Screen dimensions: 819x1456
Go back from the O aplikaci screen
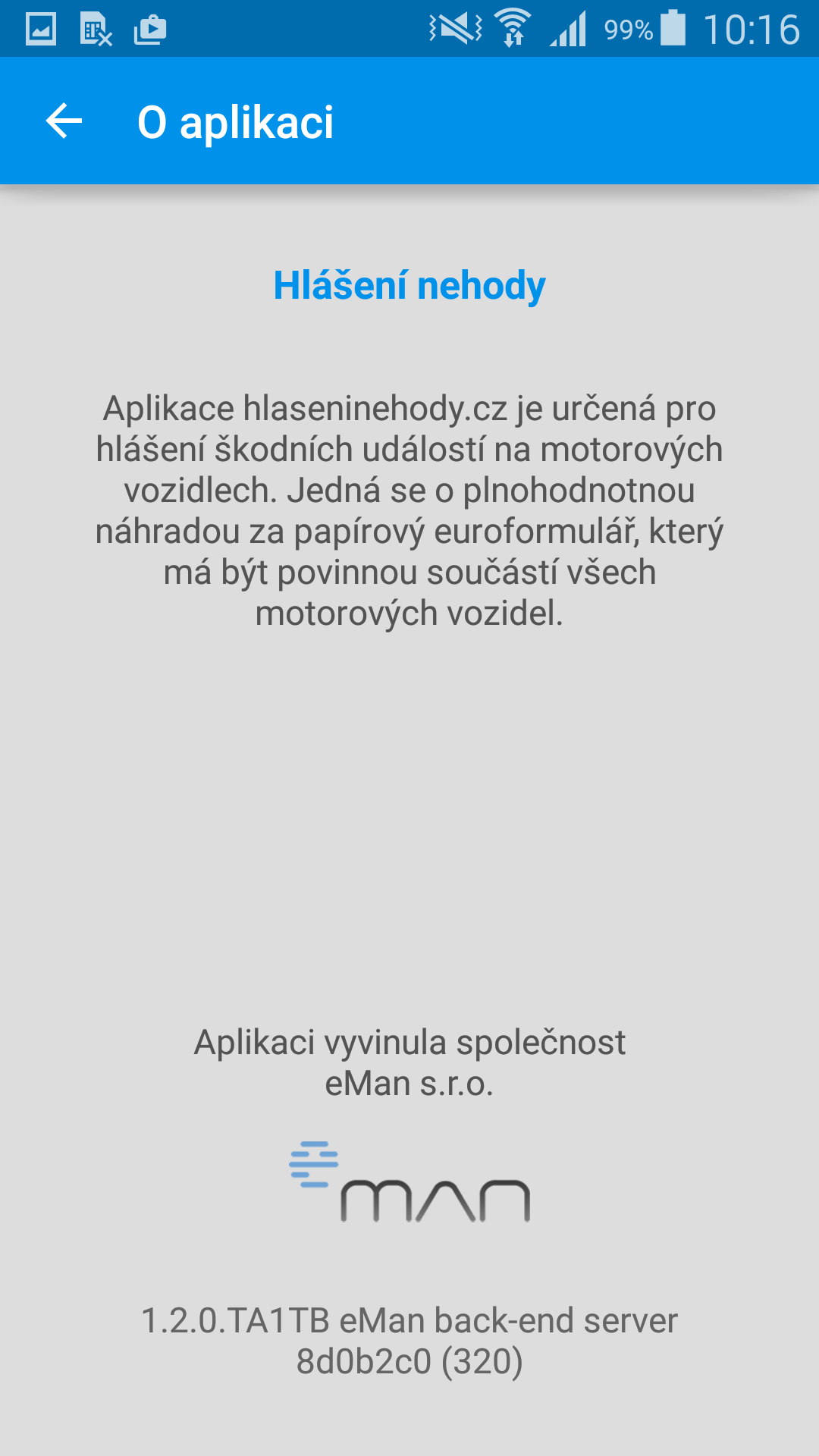click(x=64, y=121)
